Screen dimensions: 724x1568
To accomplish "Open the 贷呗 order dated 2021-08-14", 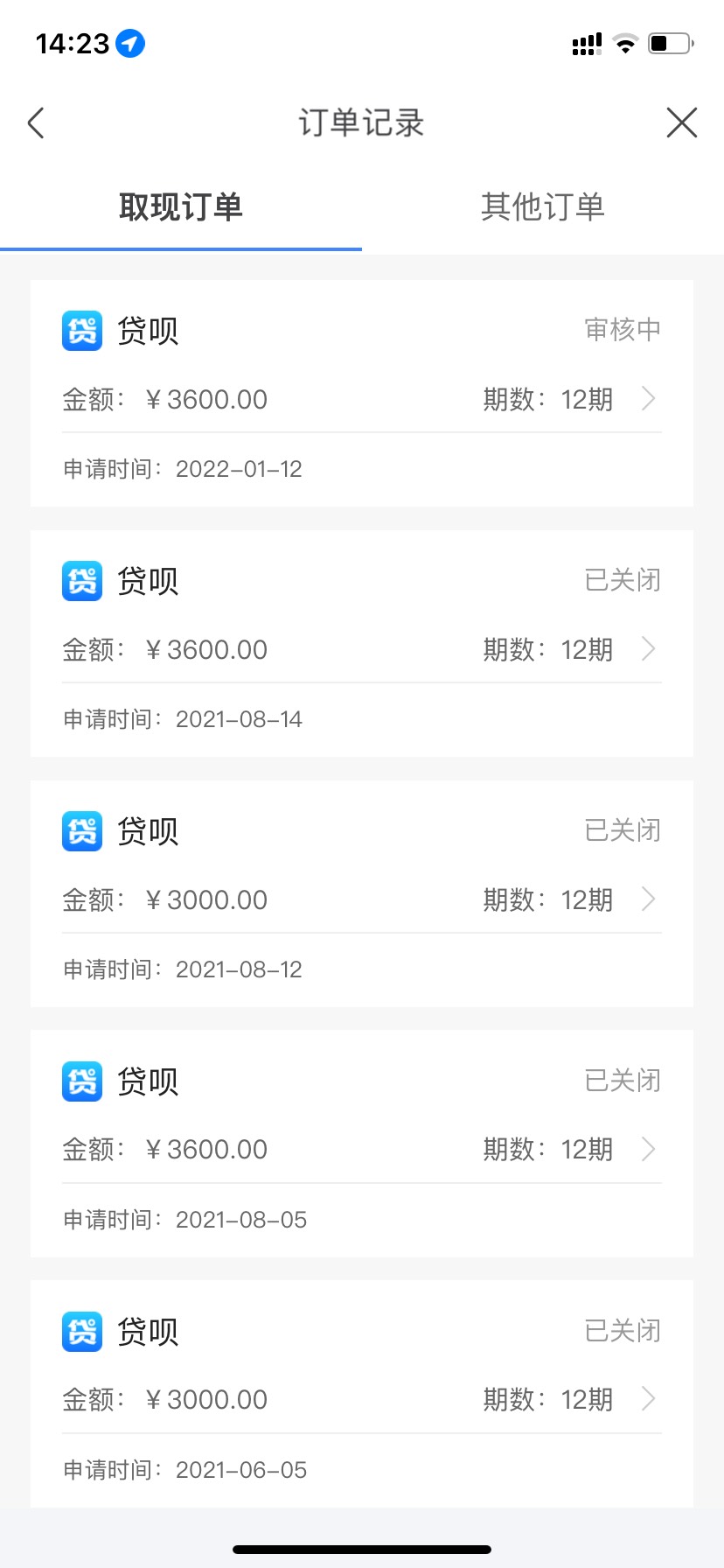I will [362, 644].
